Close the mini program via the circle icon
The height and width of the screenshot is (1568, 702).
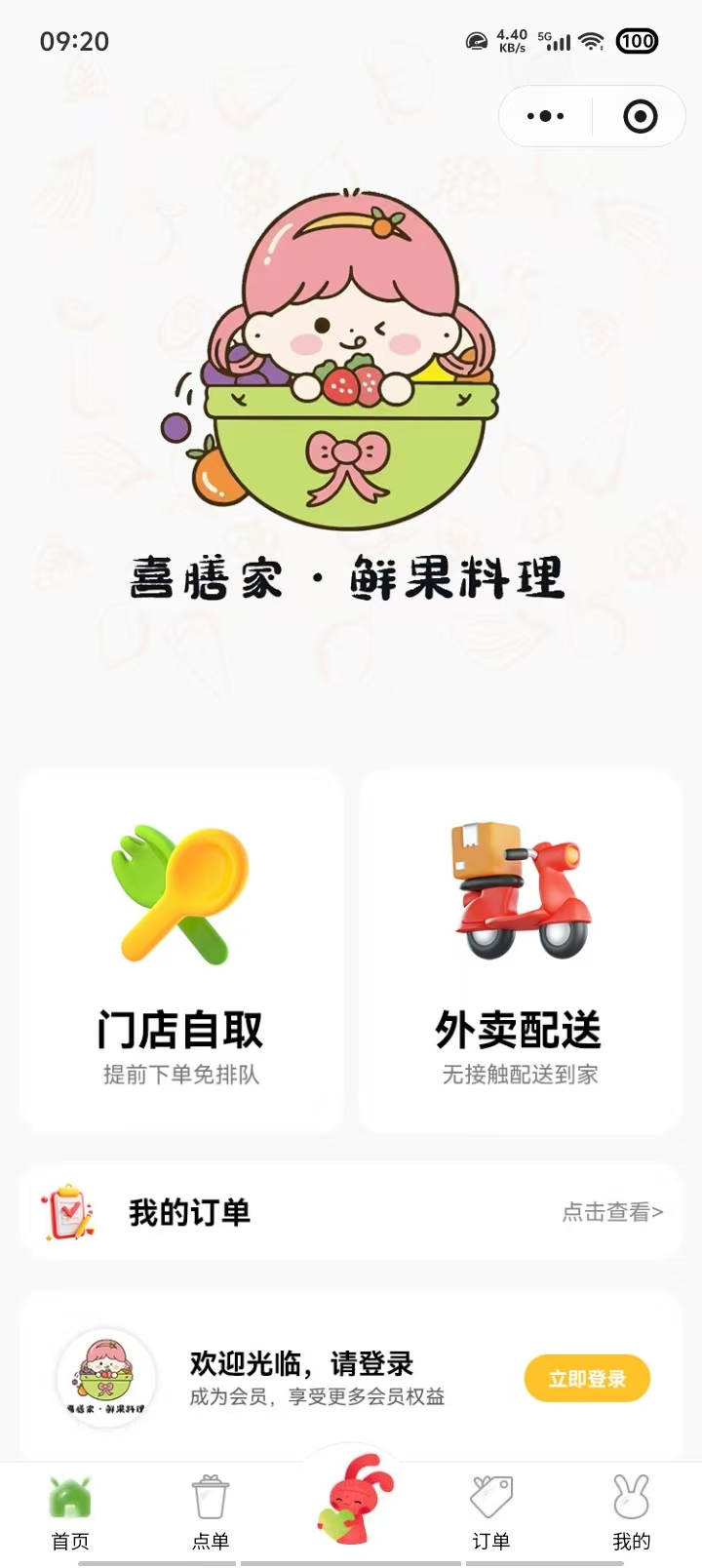coord(640,117)
